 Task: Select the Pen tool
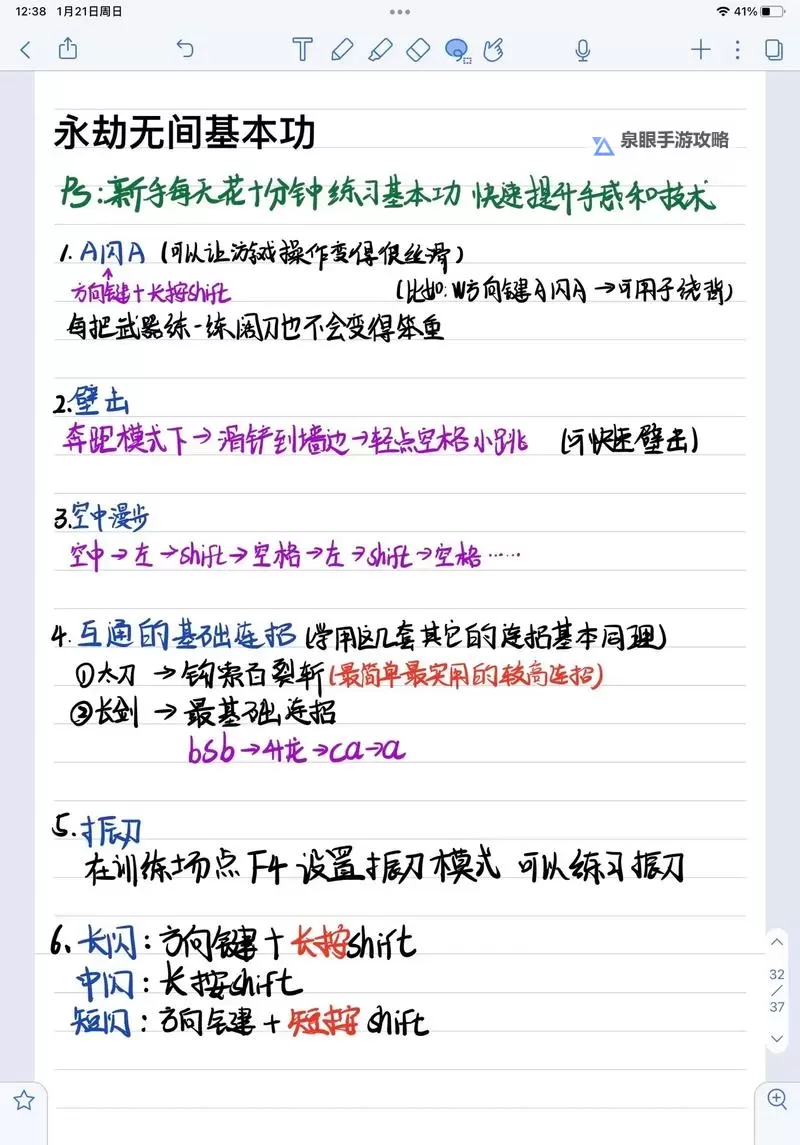(343, 50)
